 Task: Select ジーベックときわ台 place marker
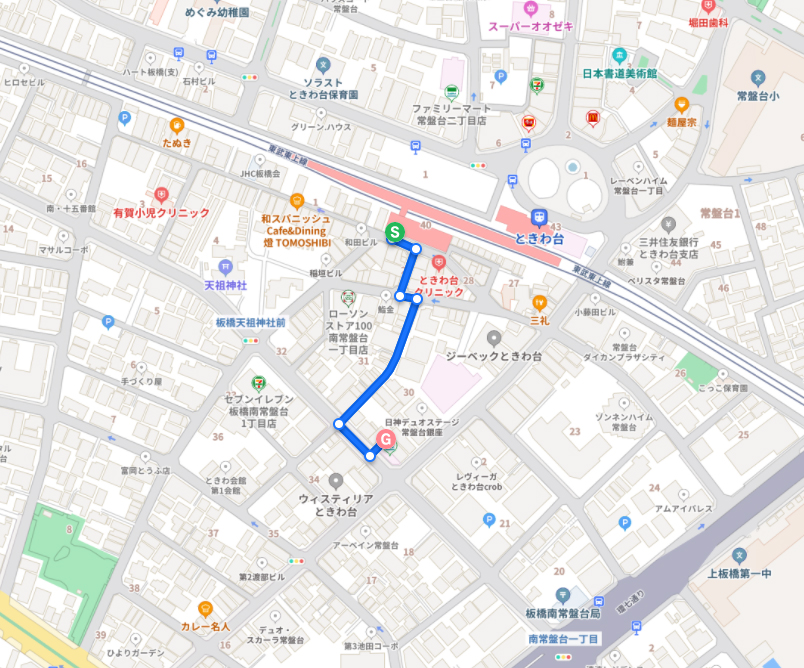492,337
